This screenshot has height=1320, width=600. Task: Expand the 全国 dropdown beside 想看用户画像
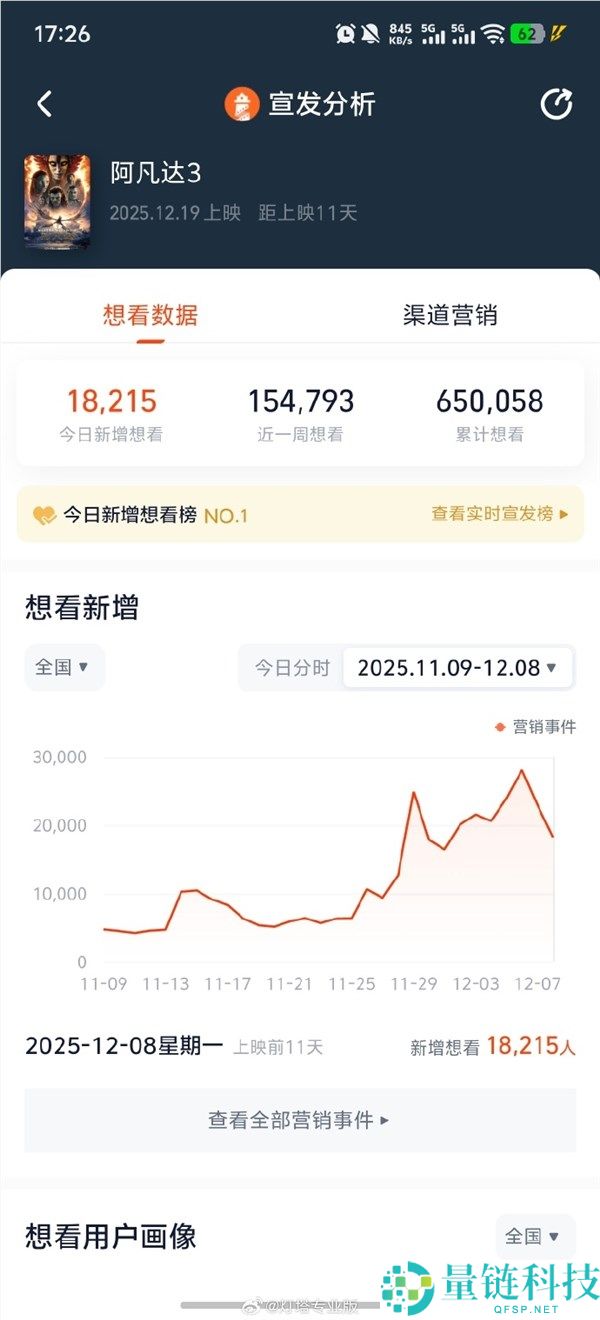534,1237
